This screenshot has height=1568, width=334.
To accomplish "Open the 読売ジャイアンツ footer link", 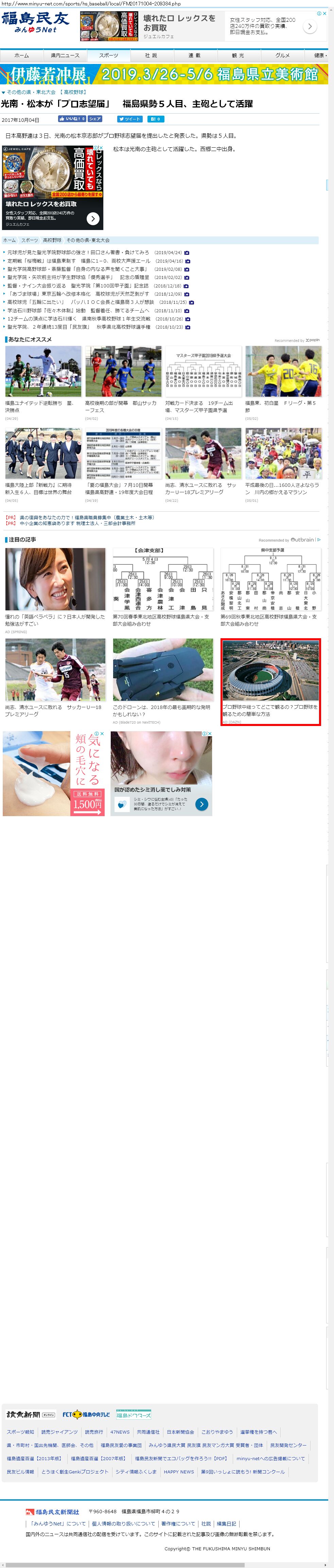I will [x=59, y=1432].
